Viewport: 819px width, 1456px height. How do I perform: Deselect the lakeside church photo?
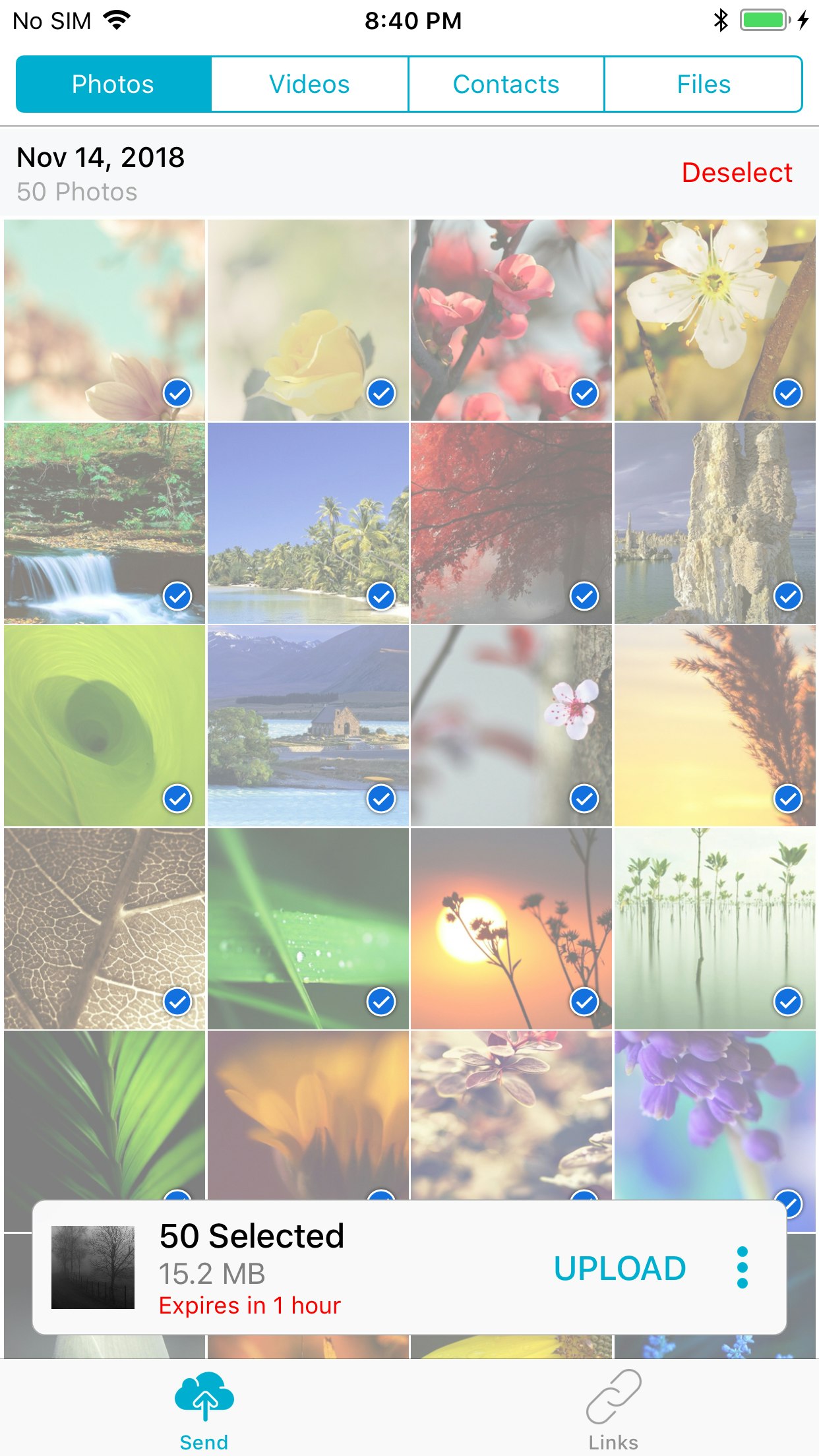point(380,800)
